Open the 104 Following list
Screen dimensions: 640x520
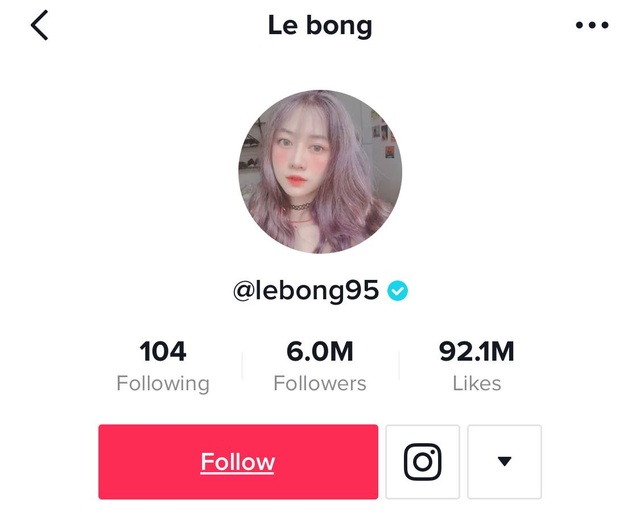163,366
